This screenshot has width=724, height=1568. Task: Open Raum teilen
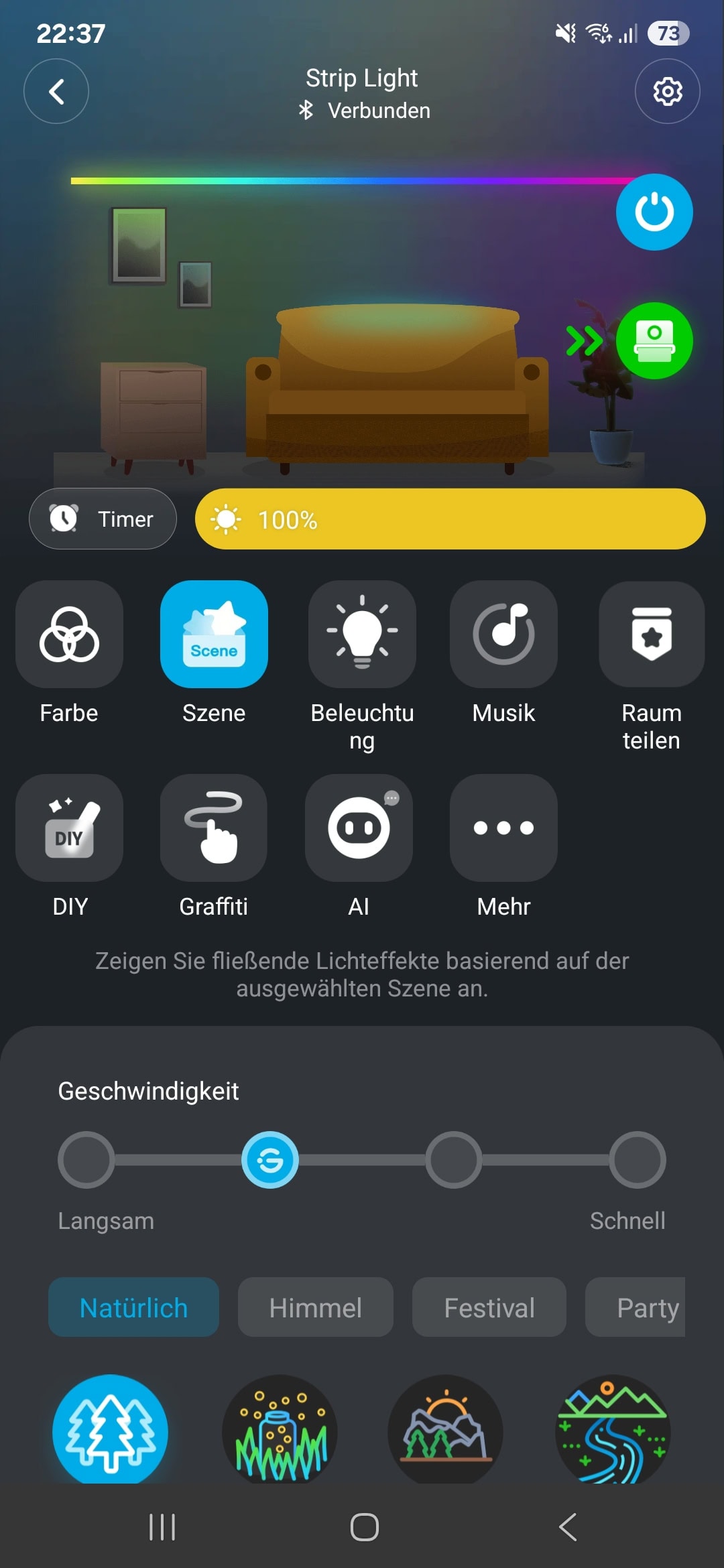pos(652,634)
